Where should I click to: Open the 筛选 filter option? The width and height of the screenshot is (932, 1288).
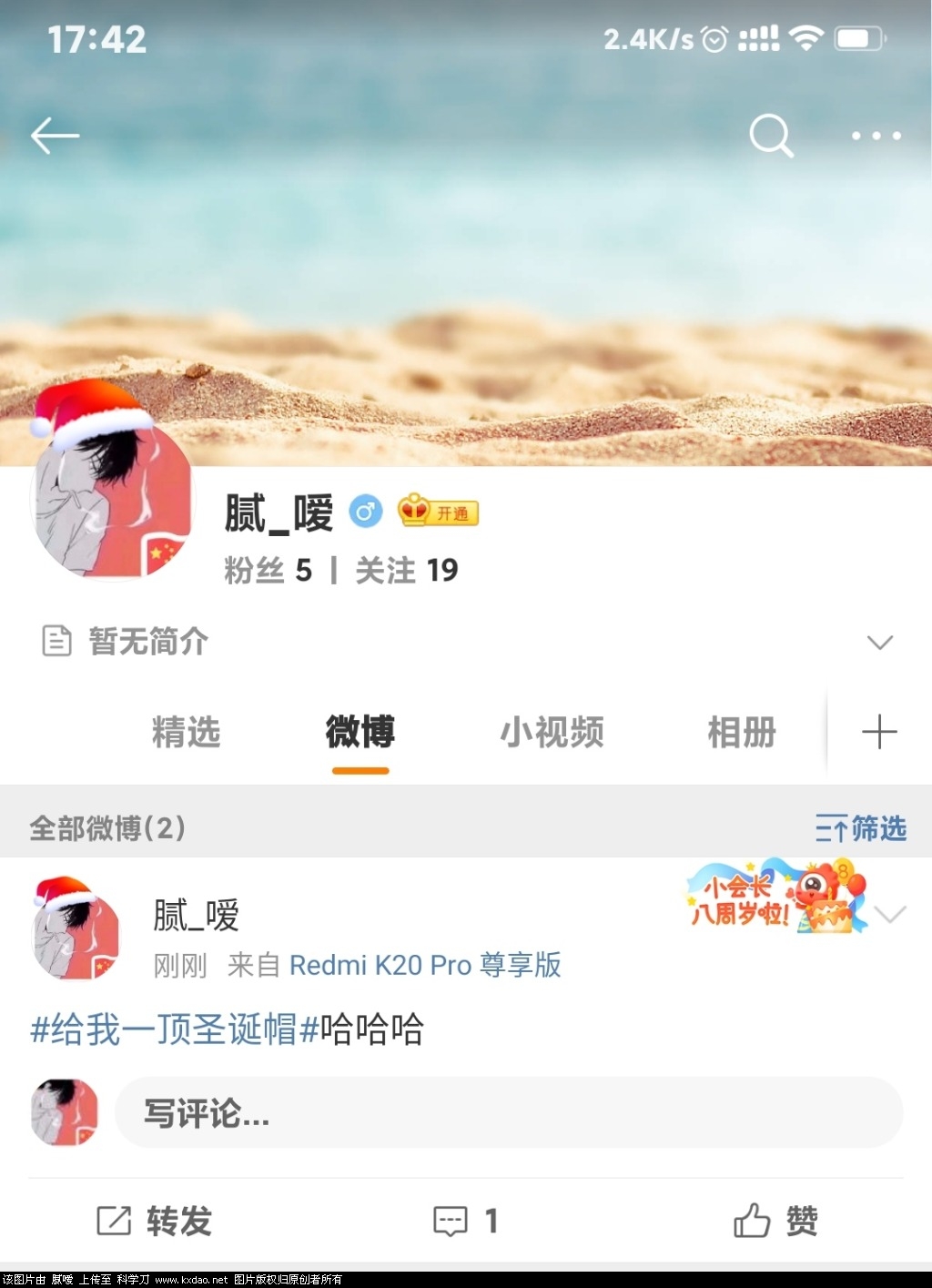[x=861, y=828]
